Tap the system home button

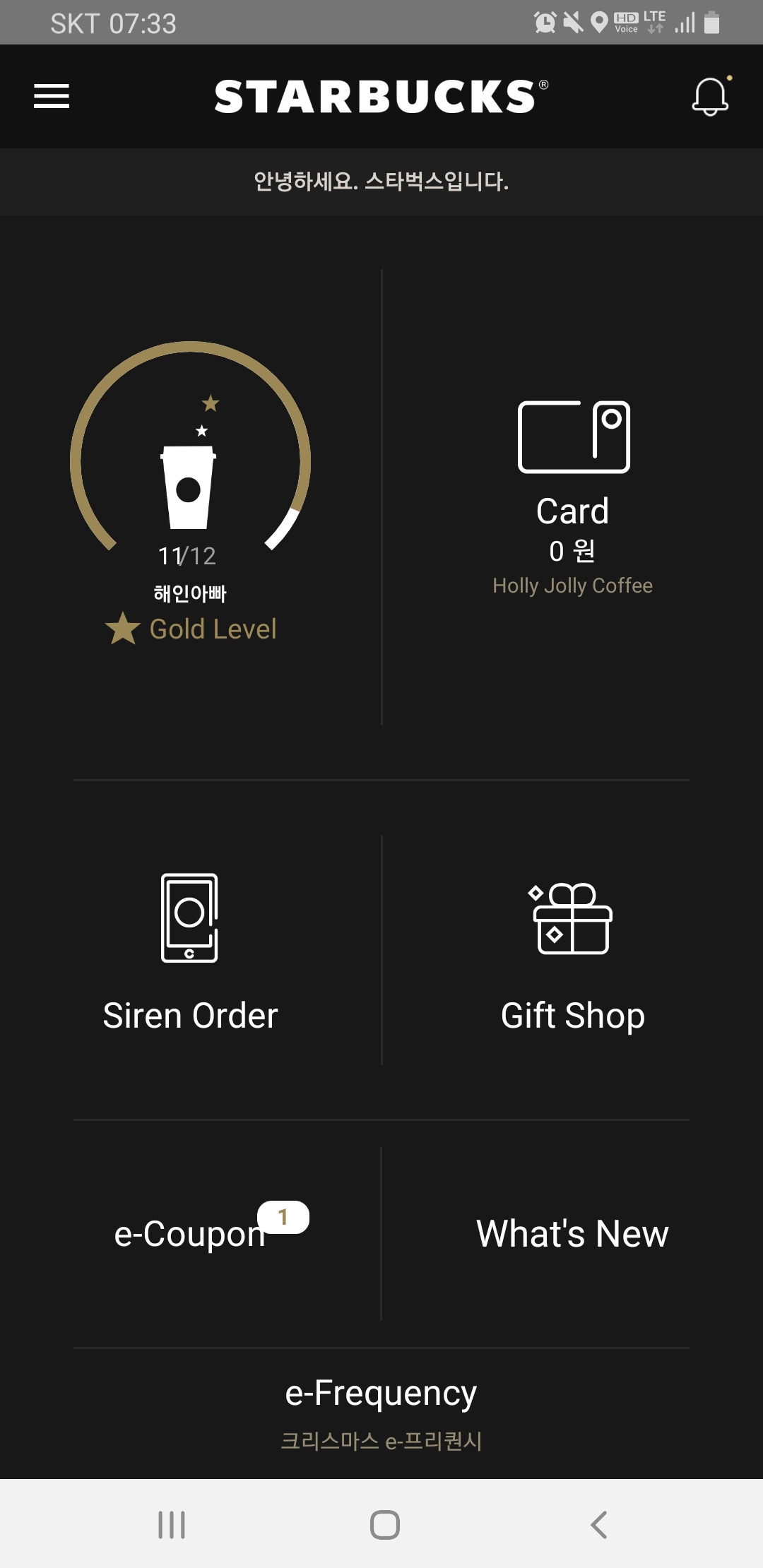[x=384, y=1524]
